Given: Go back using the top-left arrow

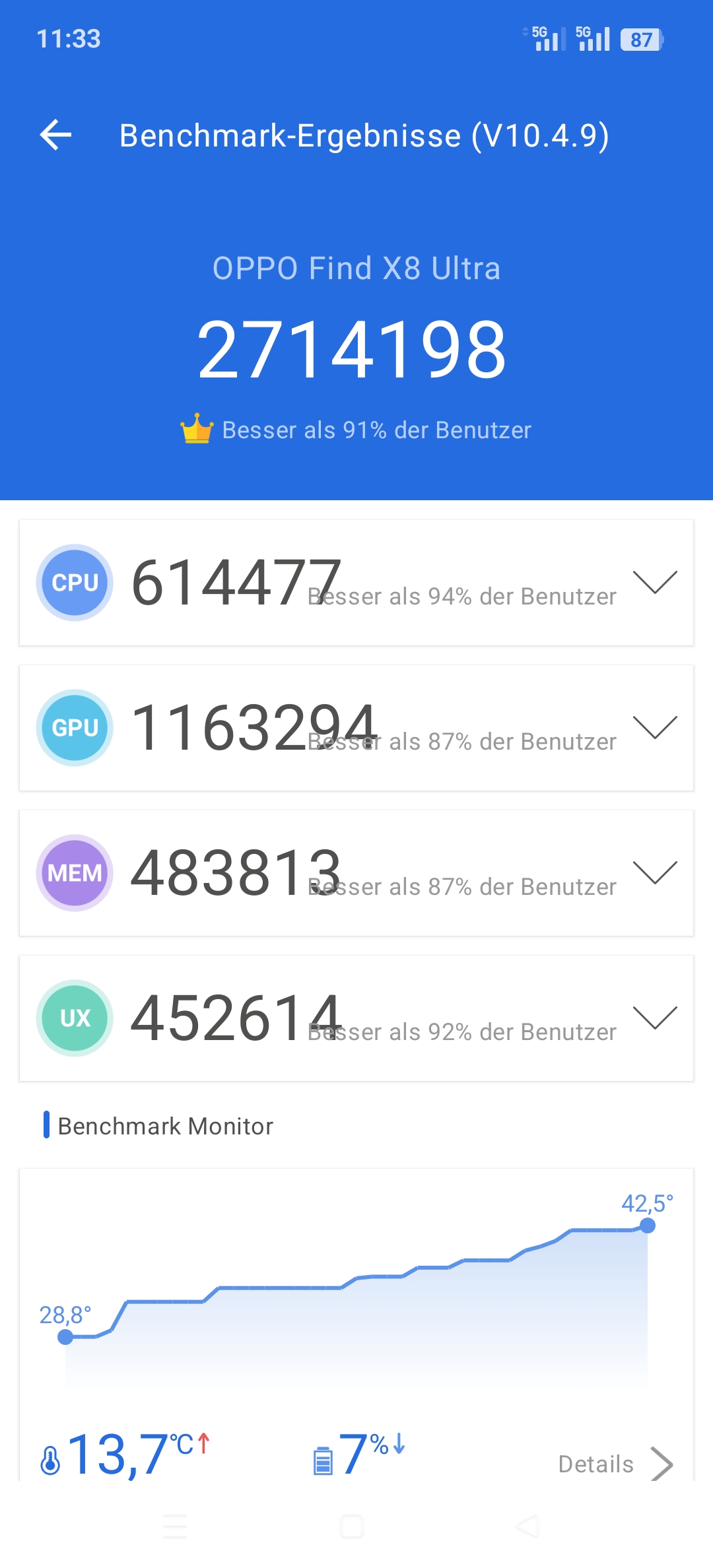Looking at the screenshot, I should (x=55, y=135).
